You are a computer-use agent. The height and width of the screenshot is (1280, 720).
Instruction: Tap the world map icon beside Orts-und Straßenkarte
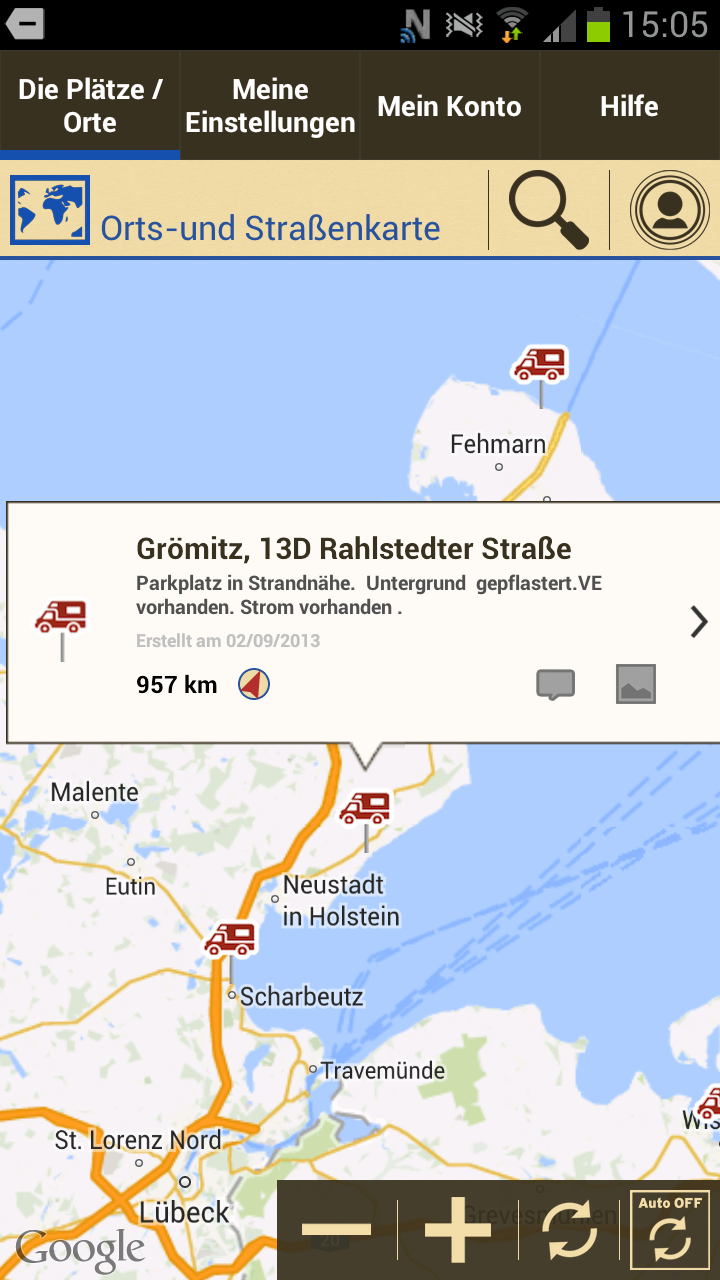pos(50,210)
